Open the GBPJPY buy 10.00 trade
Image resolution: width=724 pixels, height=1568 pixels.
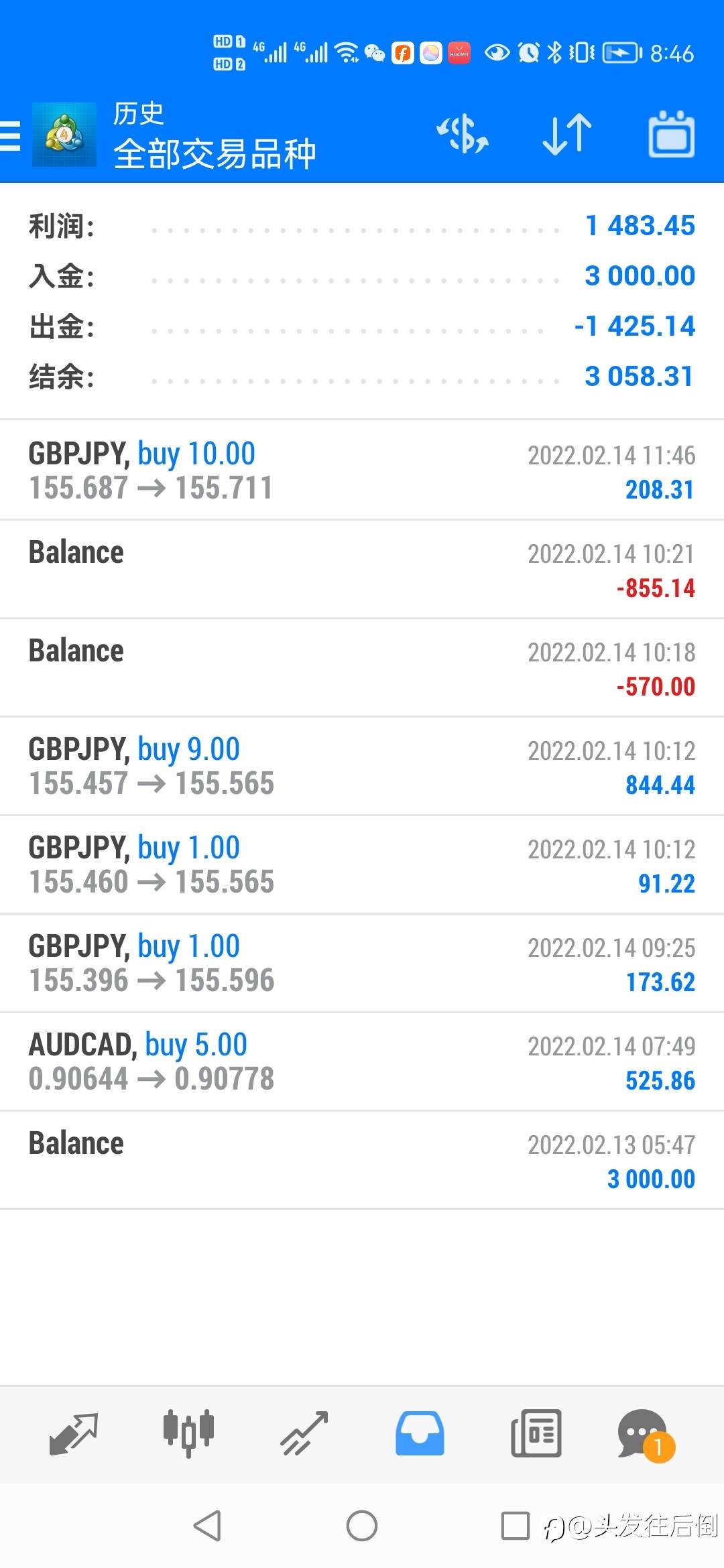click(x=362, y=470)
